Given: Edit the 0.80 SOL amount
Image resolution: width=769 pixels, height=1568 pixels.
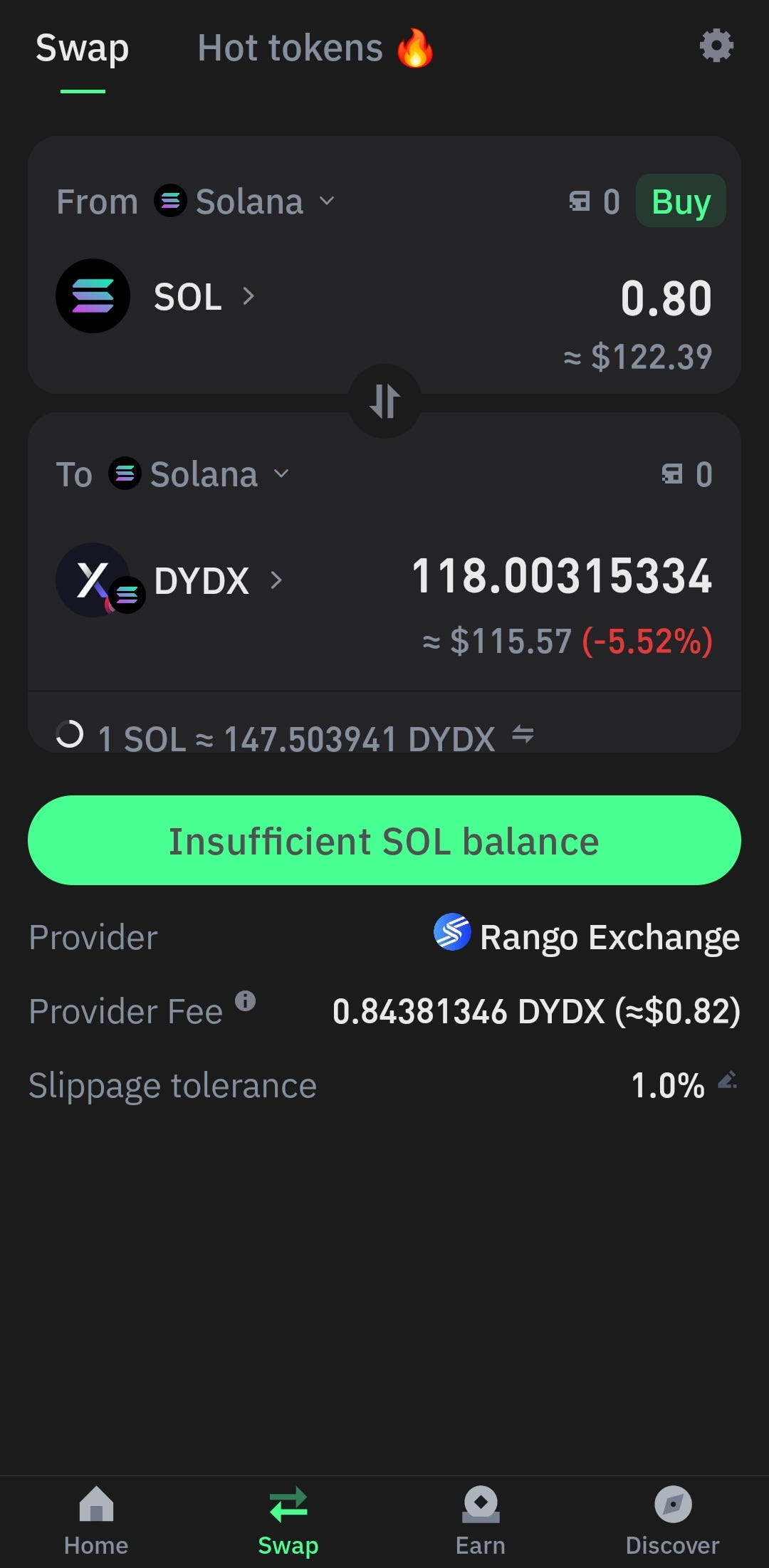Looking at the screenshot, I should [665, 298].
